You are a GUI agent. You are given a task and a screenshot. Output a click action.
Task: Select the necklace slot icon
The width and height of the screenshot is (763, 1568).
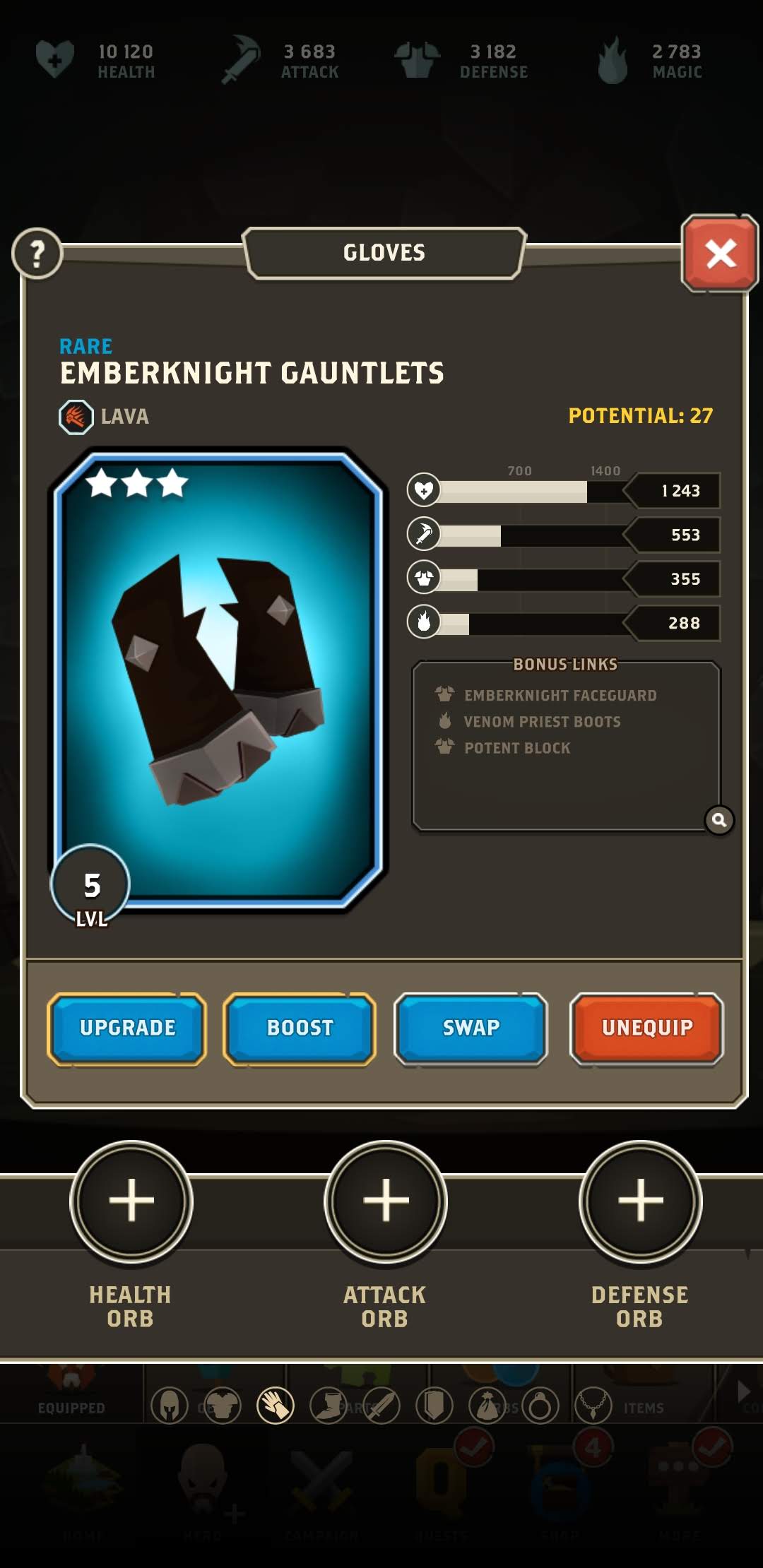(593, 1406)
